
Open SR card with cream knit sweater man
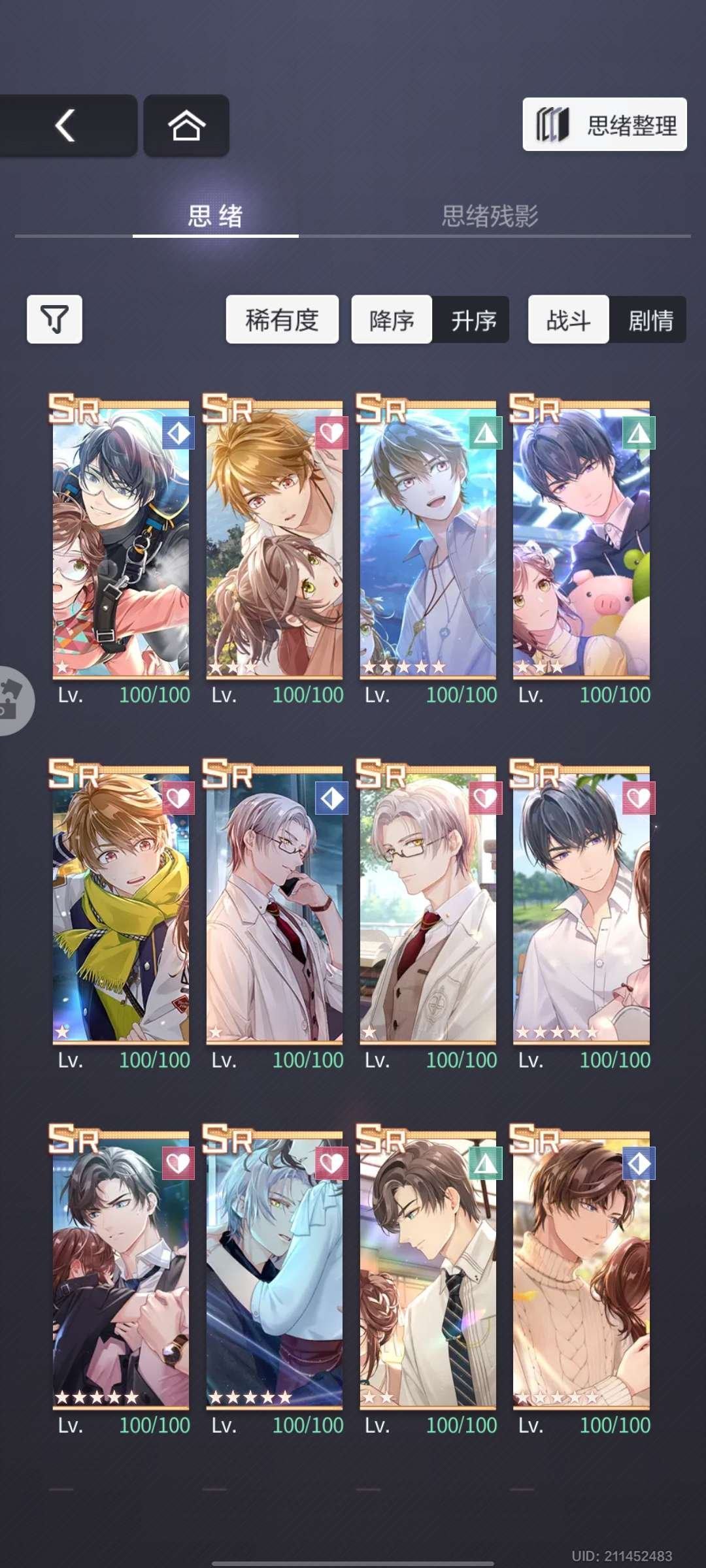click(581, 1272)
